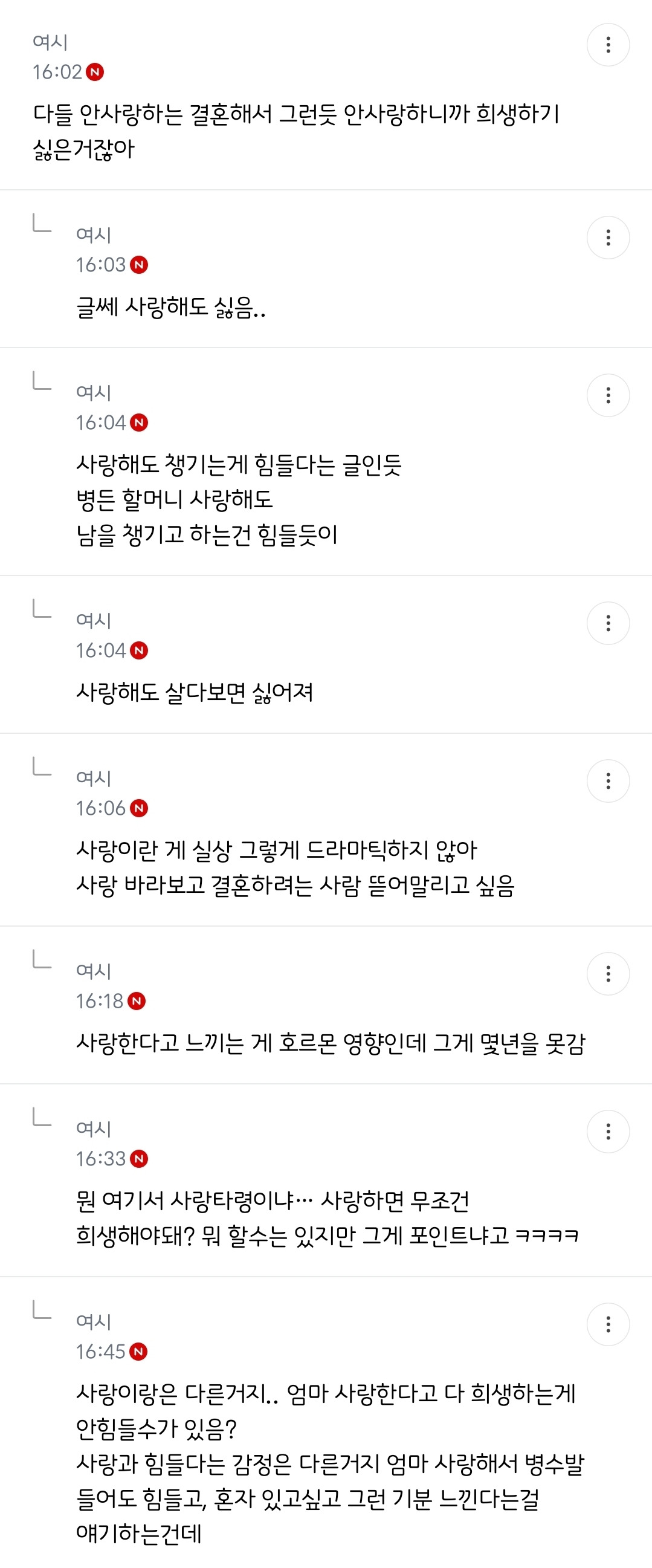The height and width of the screenshot is (1568, 652).
Task: Open the options menu for the 16:06 comment
Action: click(x=608, y=781)
